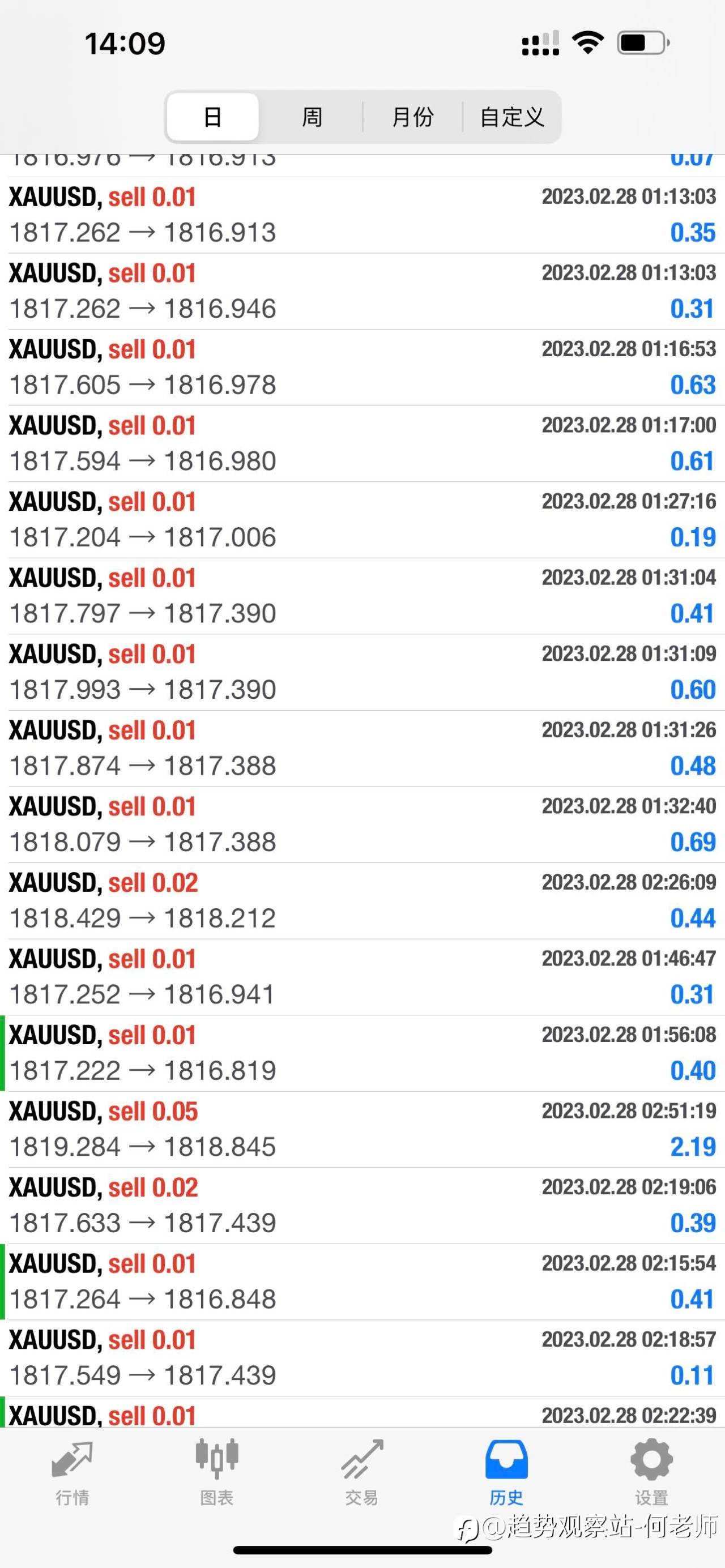This screenshot has width=725, height=1568.
Task: View the trade closed at 01:16:53
Action: [x=362, y=367]
